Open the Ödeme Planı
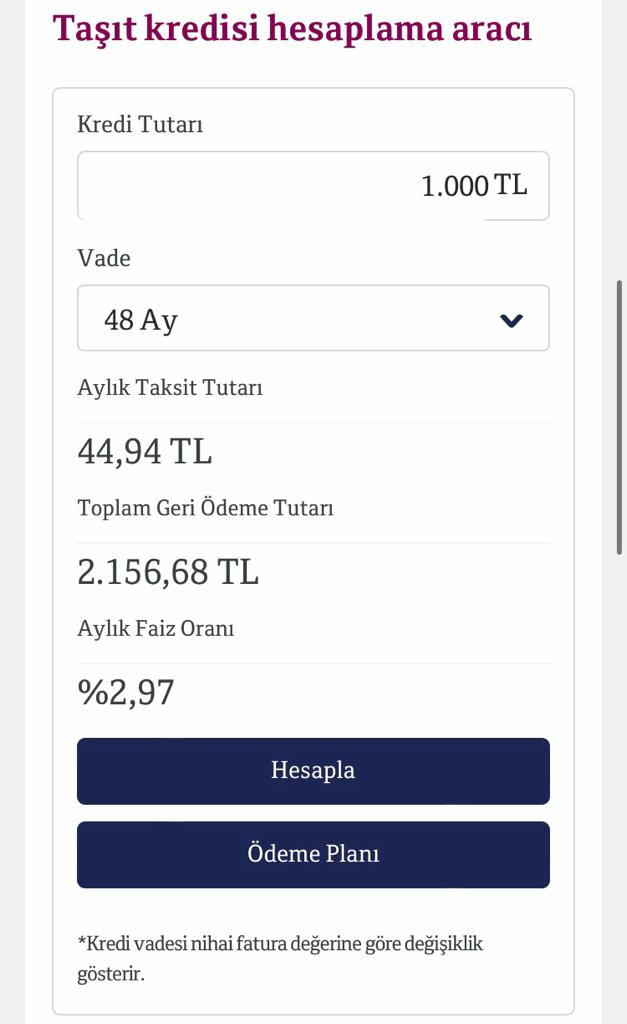 [x=313, y=855]
